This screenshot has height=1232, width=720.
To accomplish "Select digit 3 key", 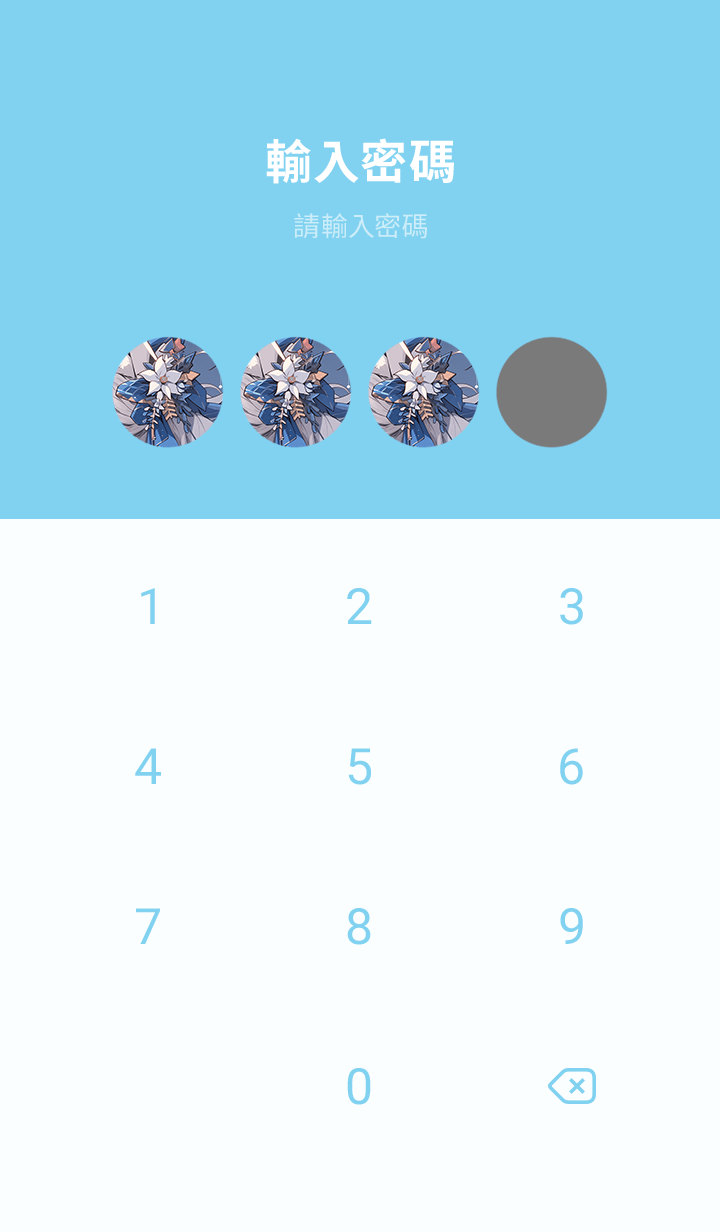I will [571, 607].
